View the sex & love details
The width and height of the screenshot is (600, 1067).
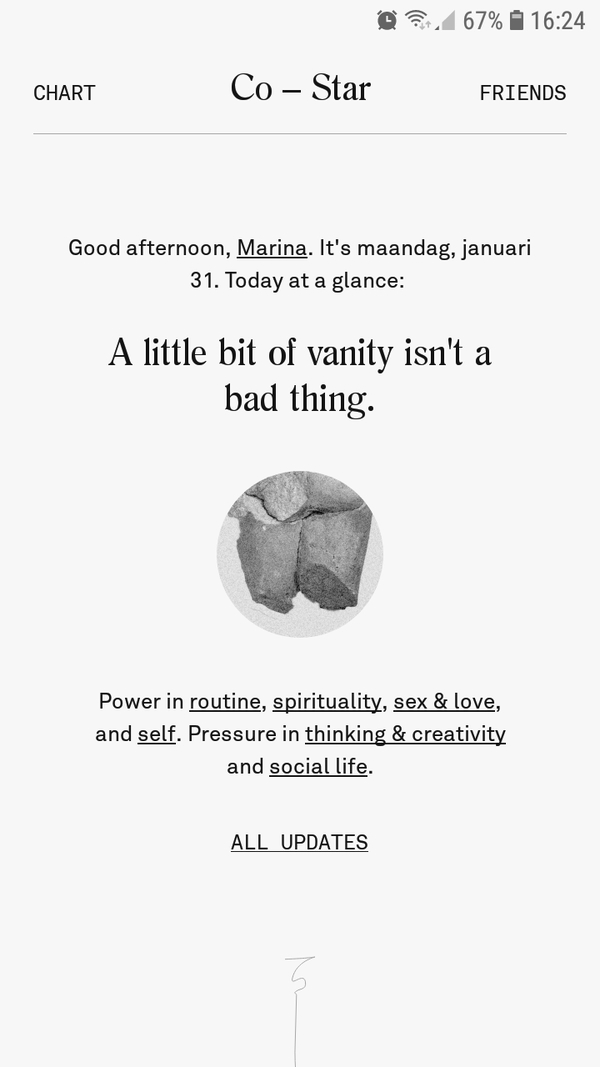pos(444,701)
